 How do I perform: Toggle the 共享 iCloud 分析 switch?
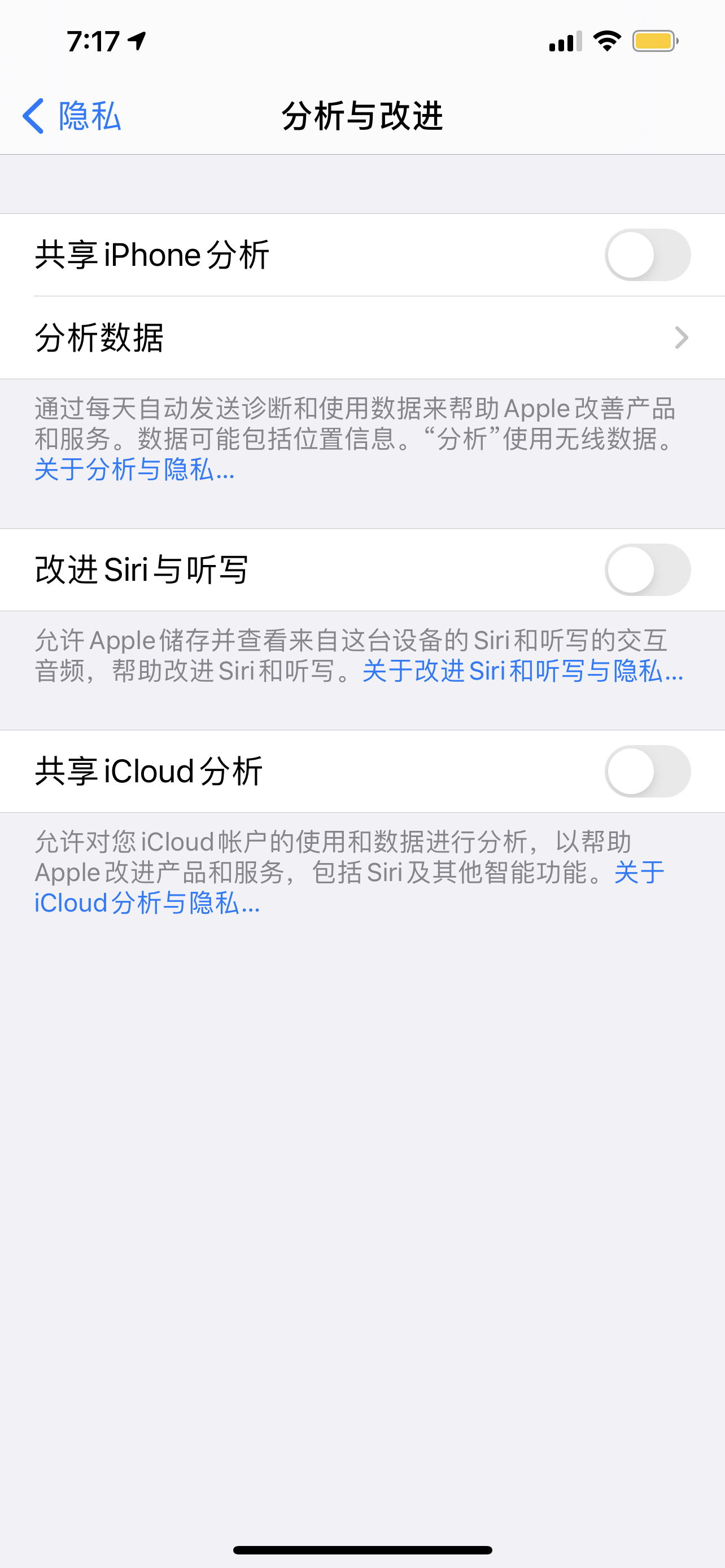(647, 771)
